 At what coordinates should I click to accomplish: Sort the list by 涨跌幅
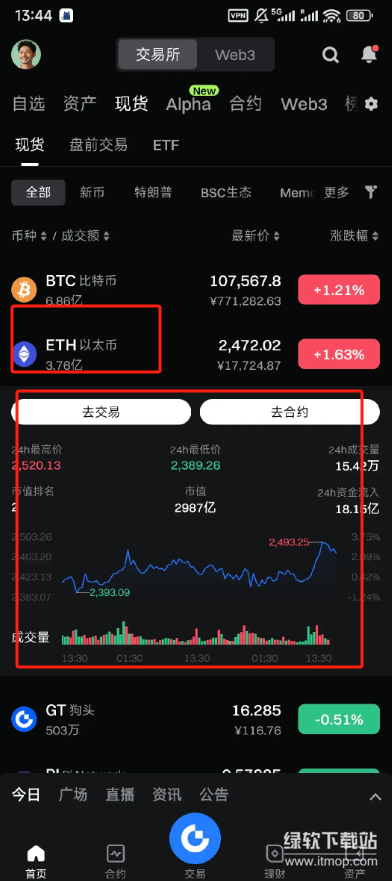(354, 236)
